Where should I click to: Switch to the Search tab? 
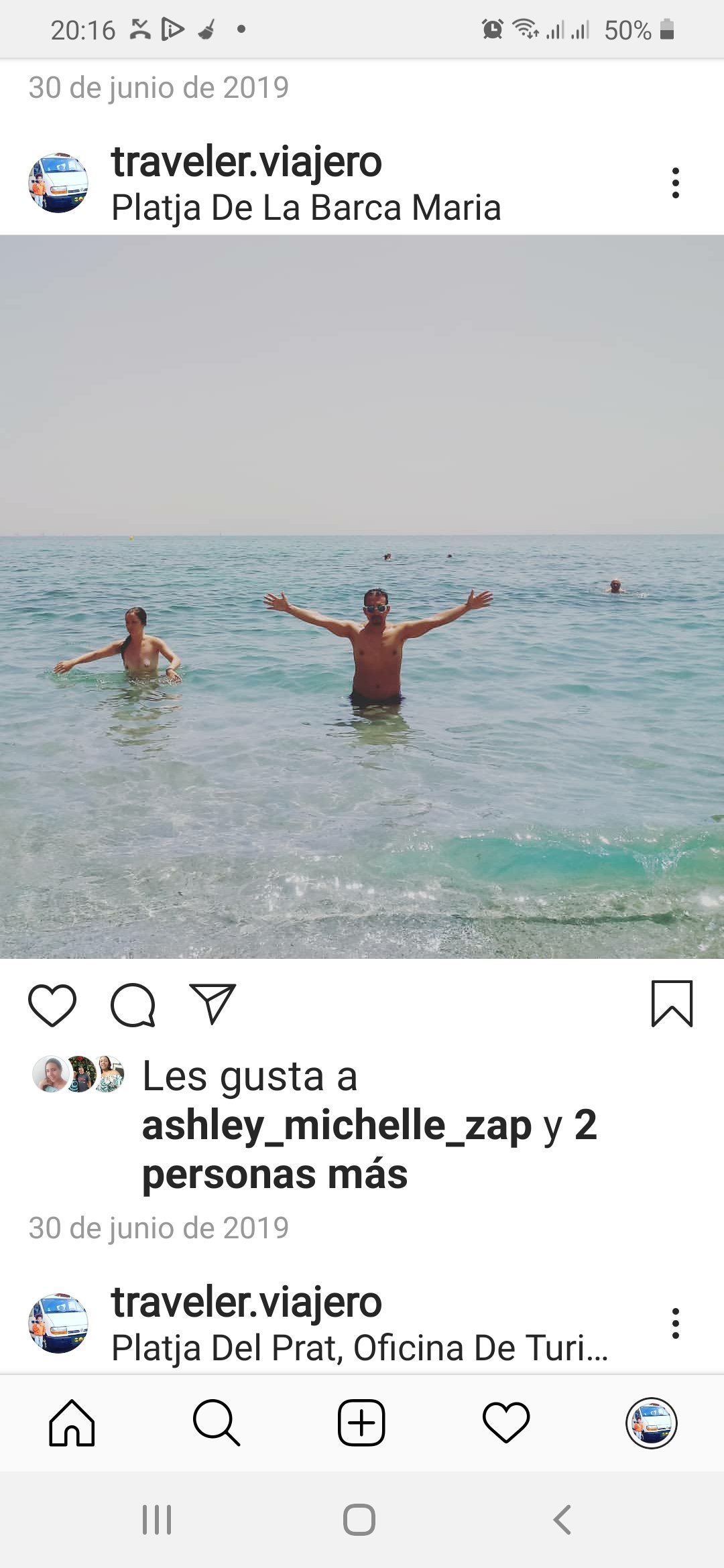216,1423
